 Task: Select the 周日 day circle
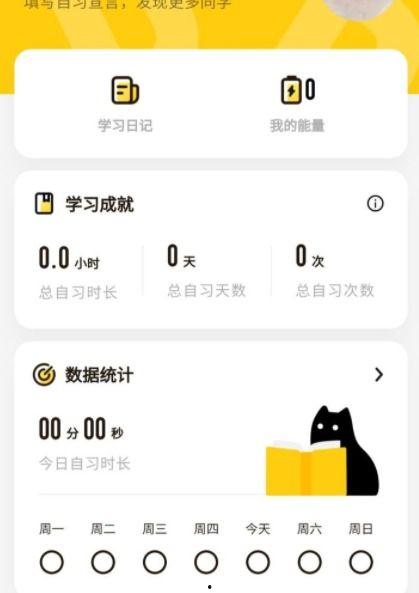[361, 562]
